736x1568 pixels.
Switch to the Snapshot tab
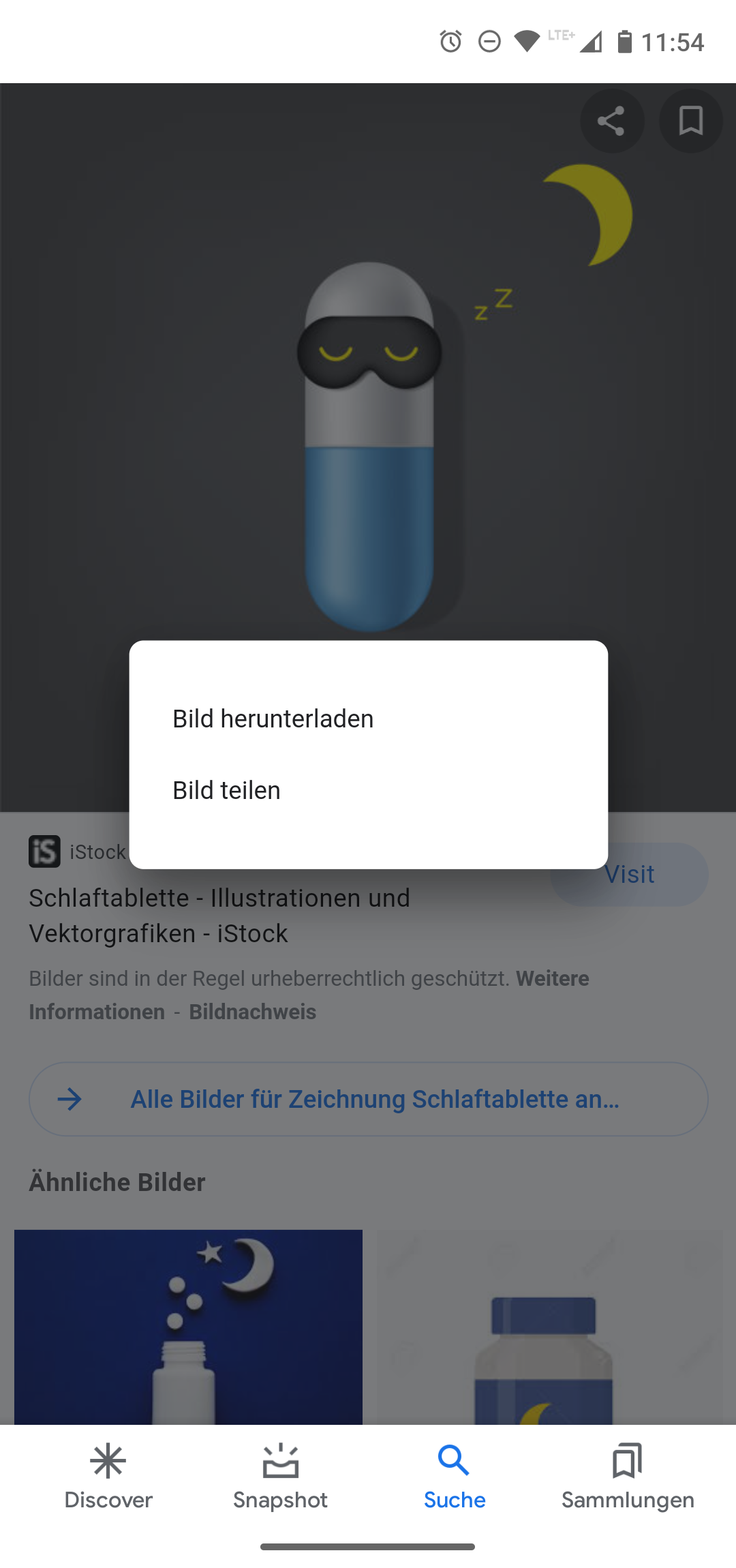280,1476
